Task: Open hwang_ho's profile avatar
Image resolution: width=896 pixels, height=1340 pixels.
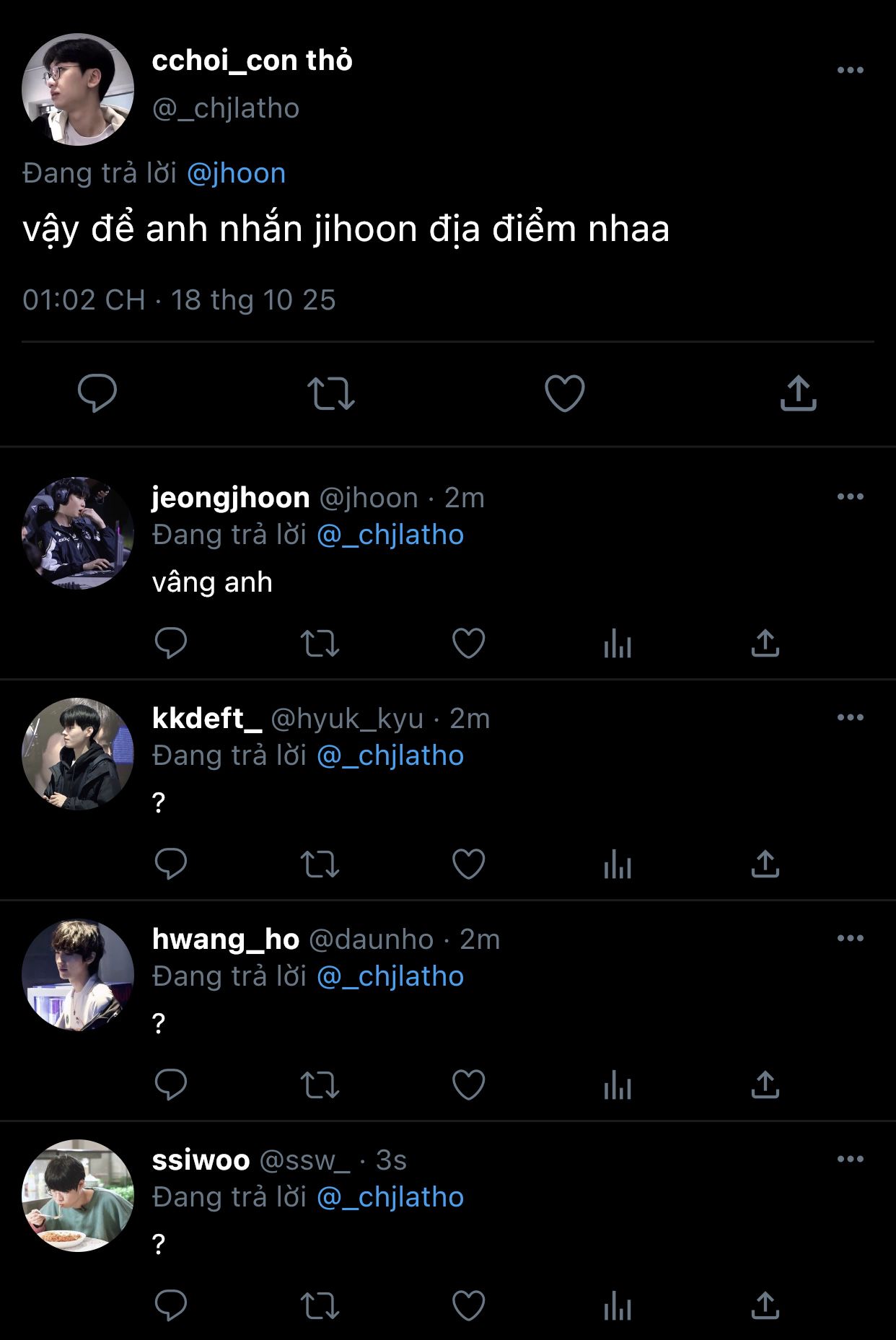Action: click(78, 974)
